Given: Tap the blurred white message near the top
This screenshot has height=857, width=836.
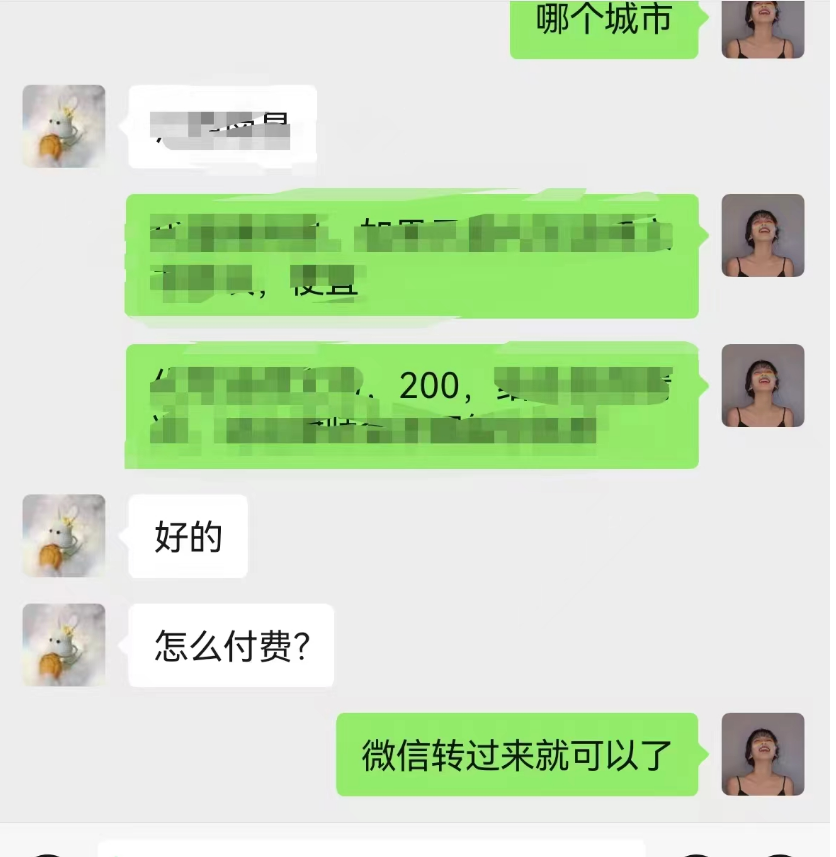Looking at the screenshot, I should pos(222,127).
